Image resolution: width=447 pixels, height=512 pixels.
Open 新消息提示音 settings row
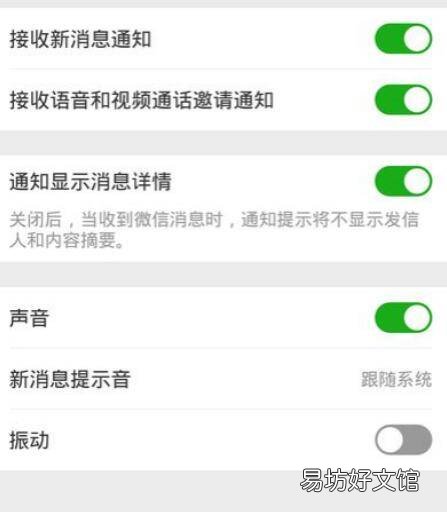223,379
